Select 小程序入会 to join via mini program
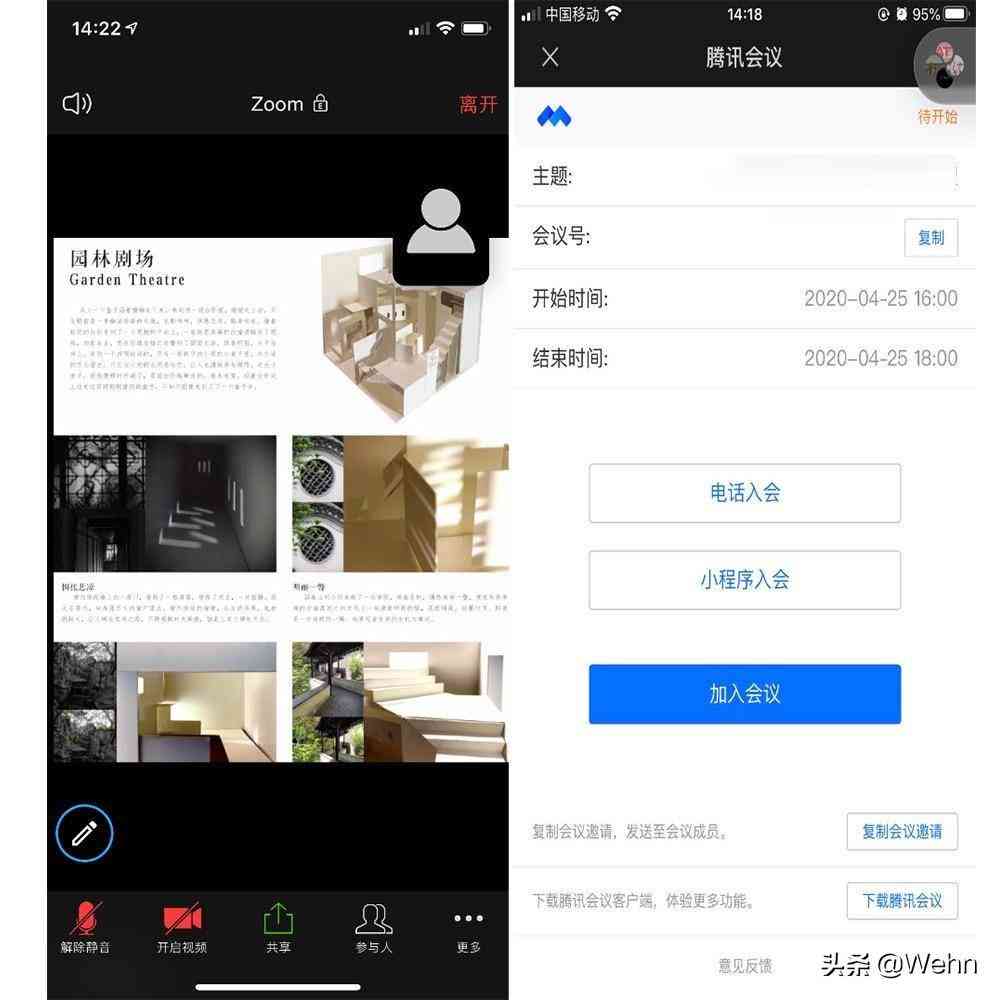The height and width of the screenshot is (1000, 1000). pyautogui.click(x=744, y=580)
